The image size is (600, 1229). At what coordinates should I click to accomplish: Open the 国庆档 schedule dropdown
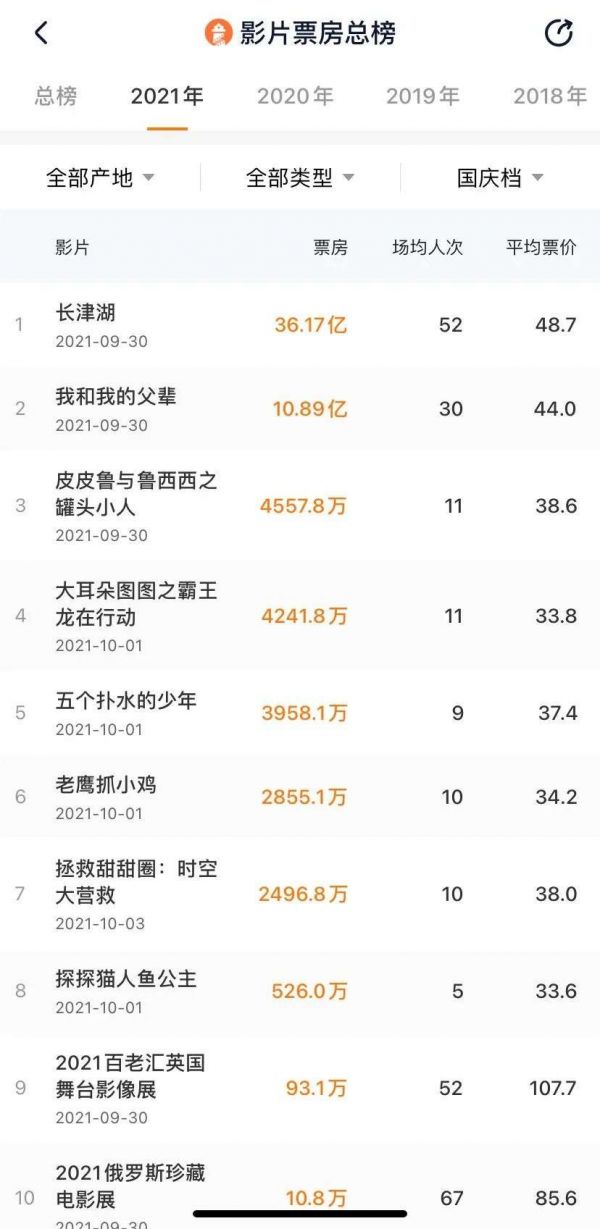click(500, 178)
